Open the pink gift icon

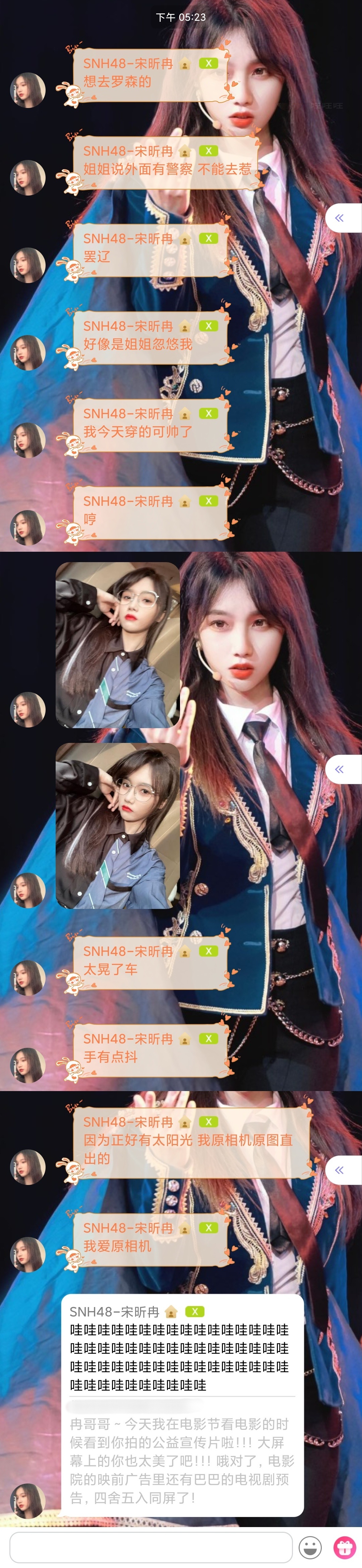coord(344,1547)
